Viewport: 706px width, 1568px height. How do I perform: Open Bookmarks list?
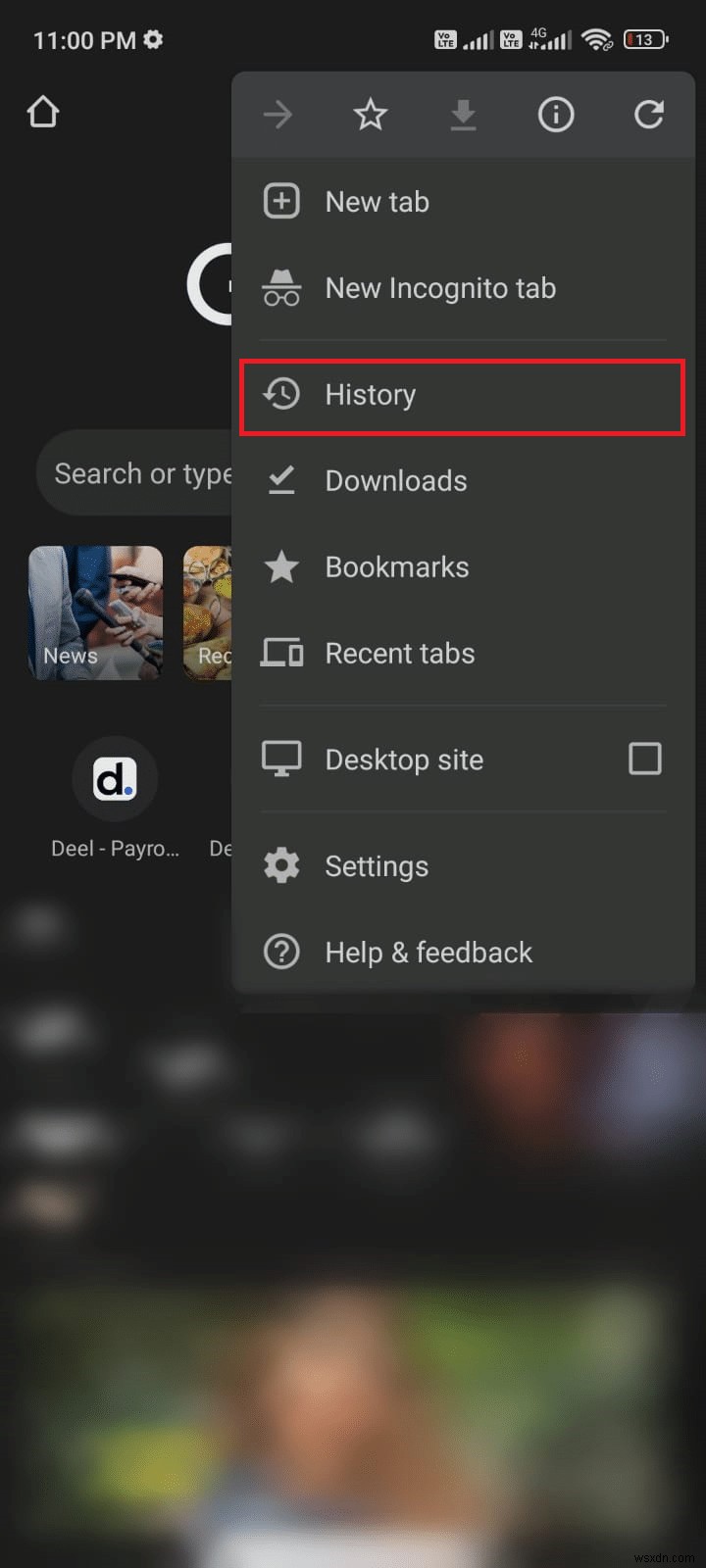397,567
